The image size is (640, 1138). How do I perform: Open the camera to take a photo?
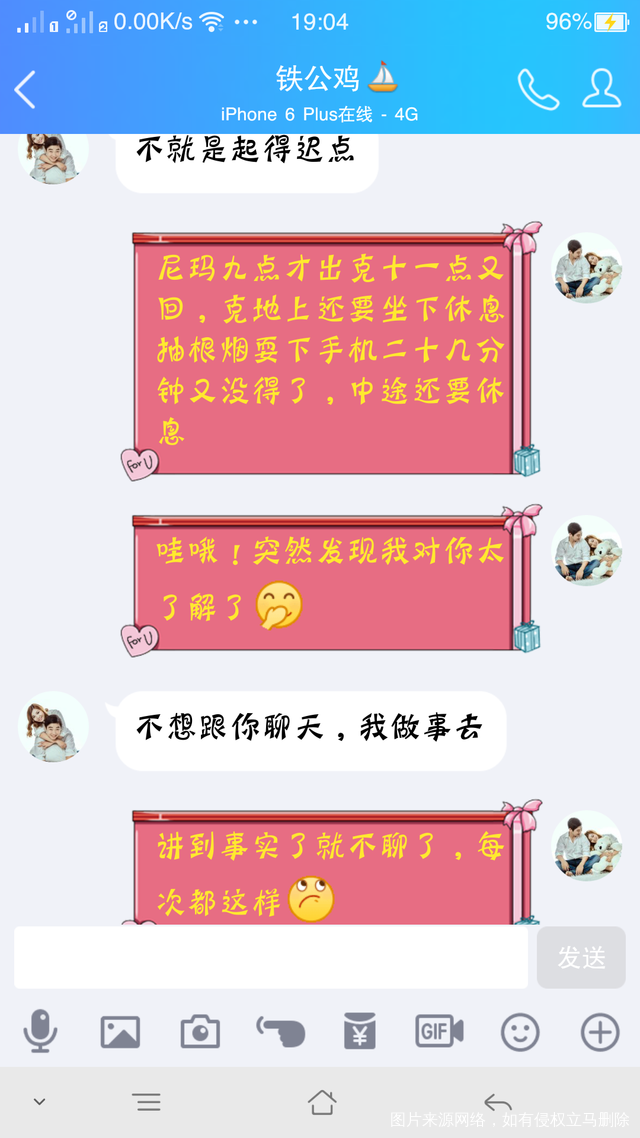(x=200, y=1031)
